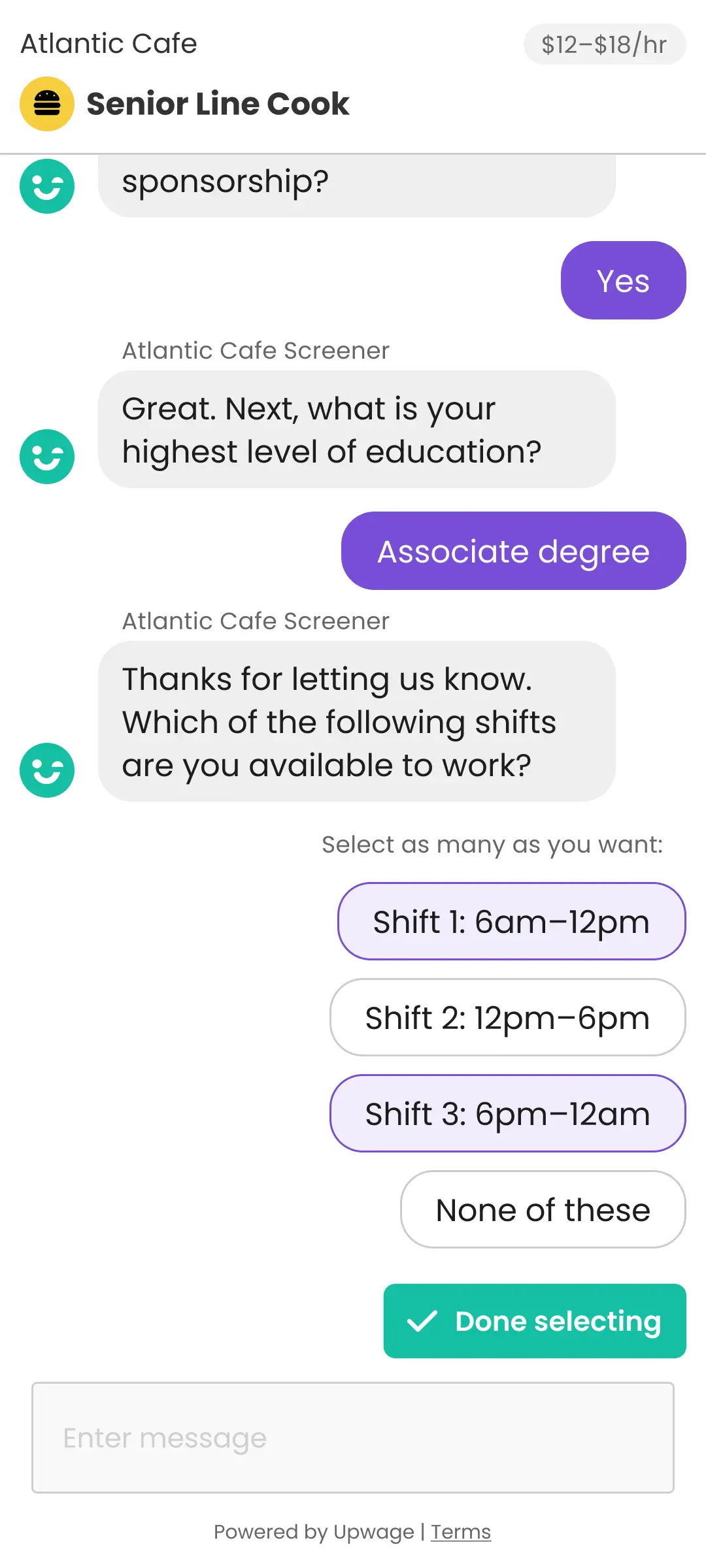Deselect Shift 3: 6pm–12am option
This screenshot has width=706, height=1568.
(507, 1113)
